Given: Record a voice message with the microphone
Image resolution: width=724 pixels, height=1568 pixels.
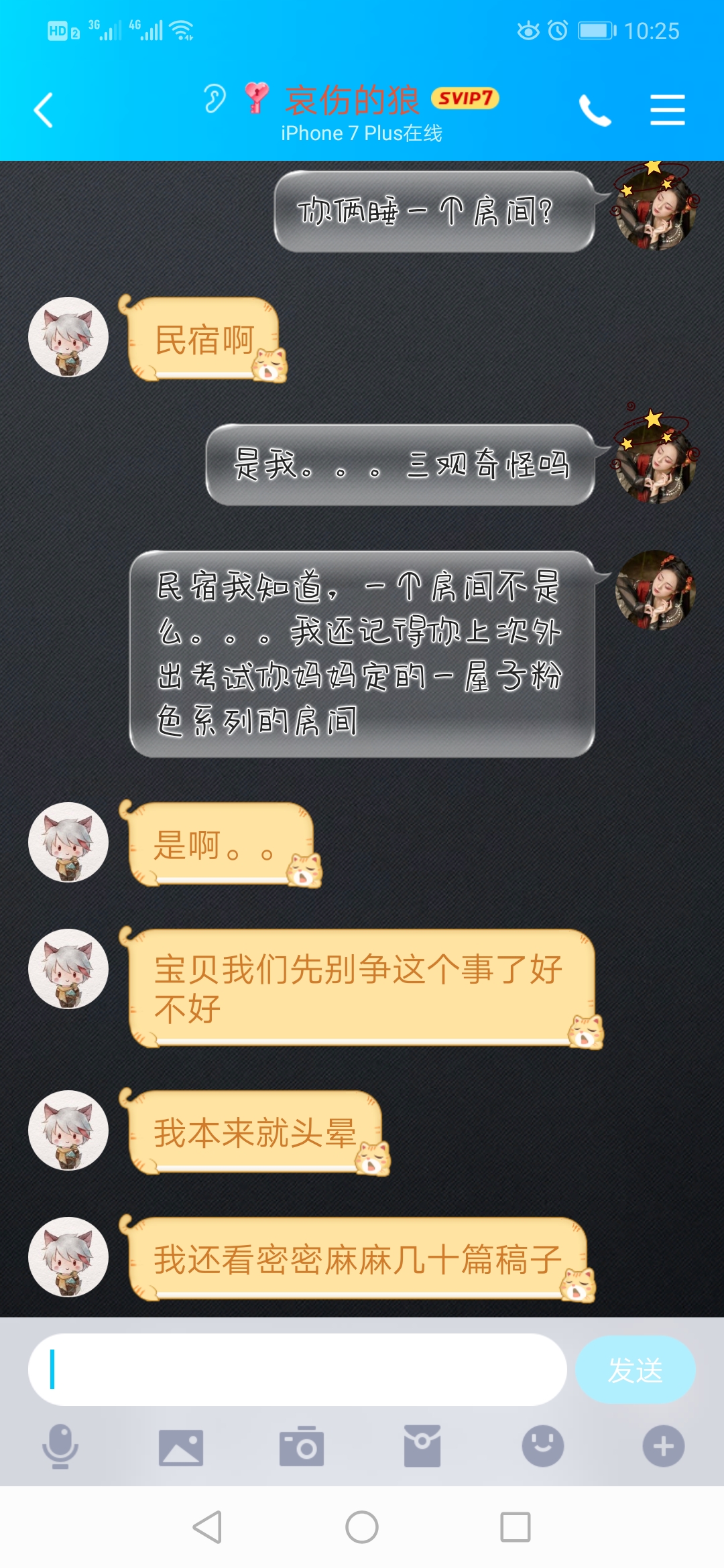Looking at the screenshot, I should point(60,1446).
